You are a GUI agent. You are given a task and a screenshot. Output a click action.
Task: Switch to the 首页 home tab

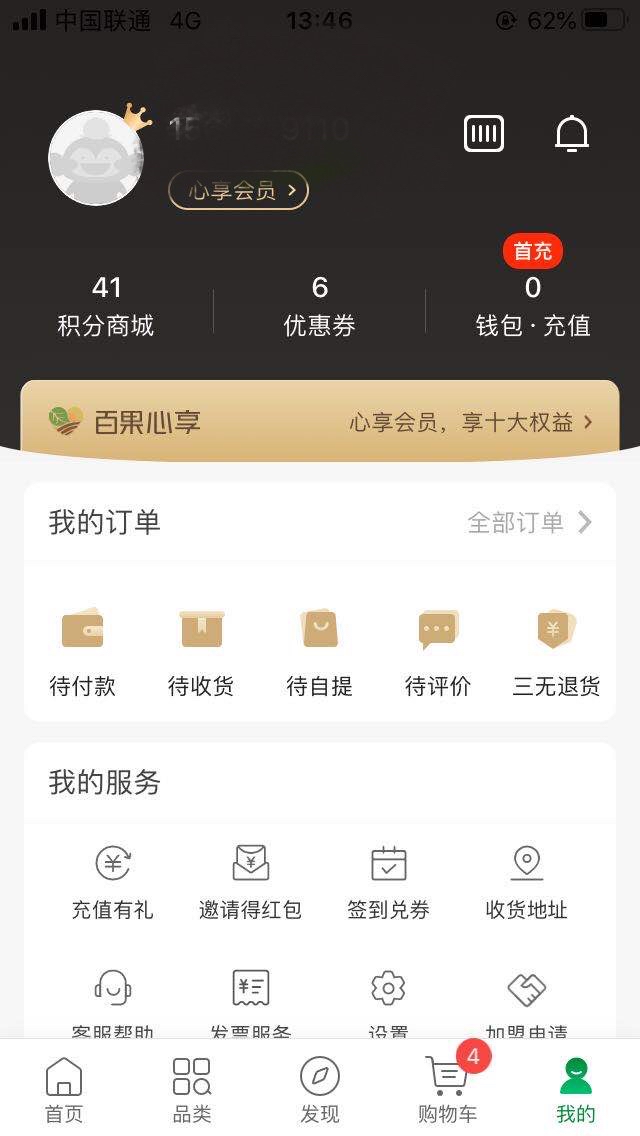point(64,1090)
